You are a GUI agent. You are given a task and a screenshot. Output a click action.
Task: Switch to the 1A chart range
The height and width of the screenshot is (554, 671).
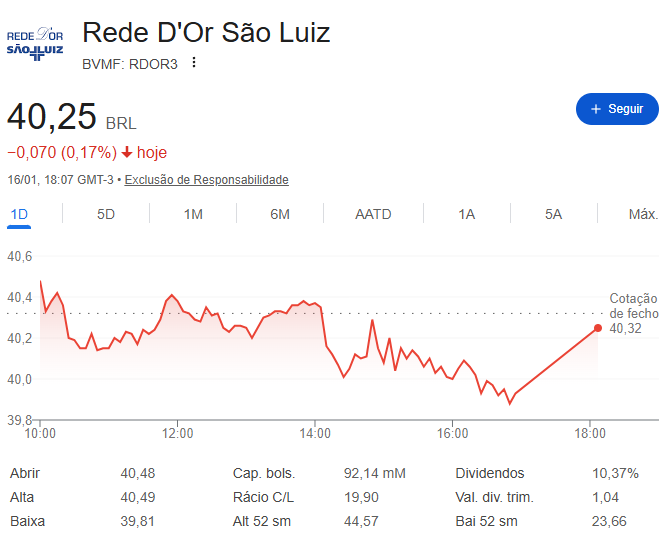click(x=466, y=214)
